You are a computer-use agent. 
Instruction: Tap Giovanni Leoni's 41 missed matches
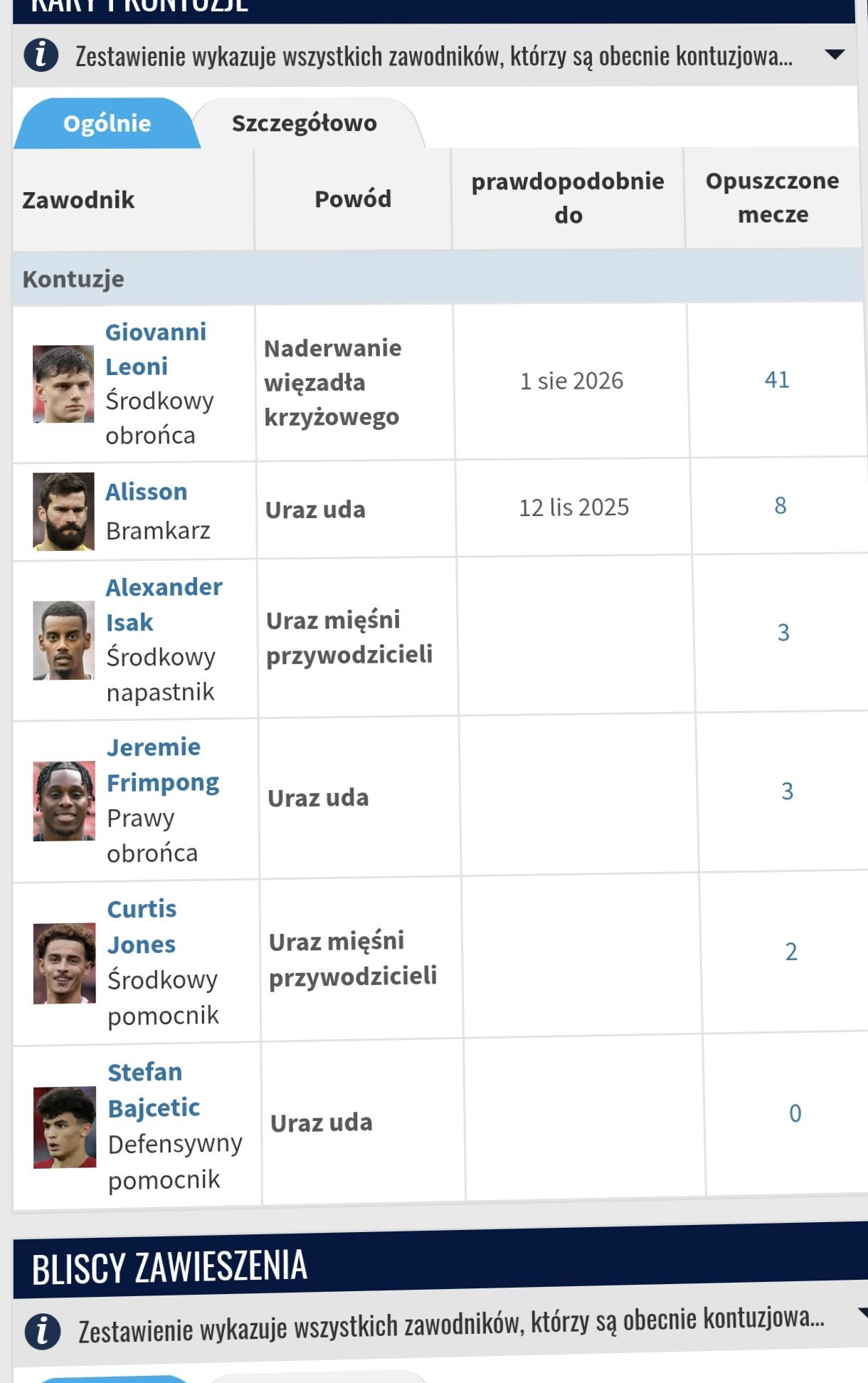[776, 380]
